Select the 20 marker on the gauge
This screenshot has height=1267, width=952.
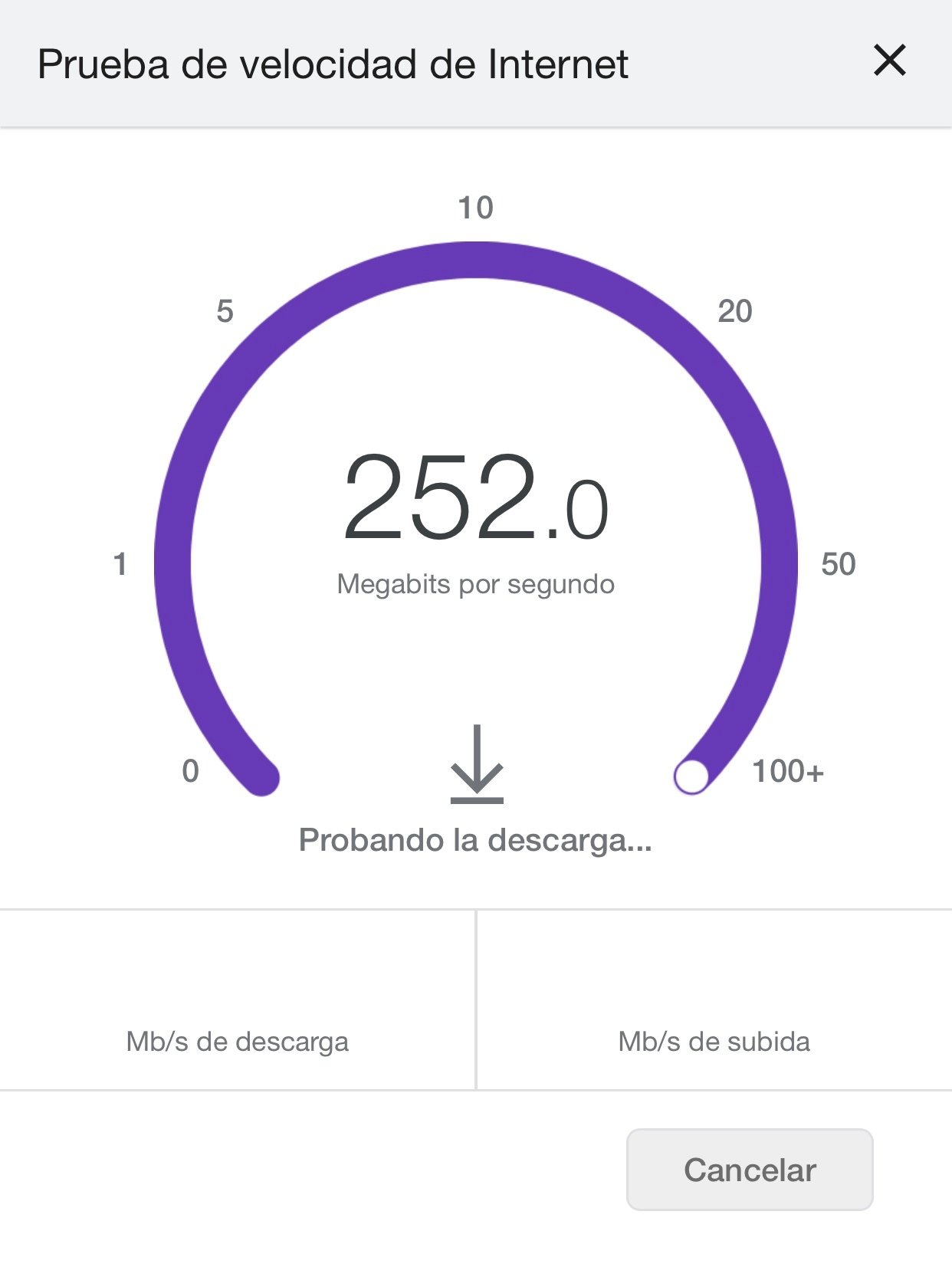734,310
